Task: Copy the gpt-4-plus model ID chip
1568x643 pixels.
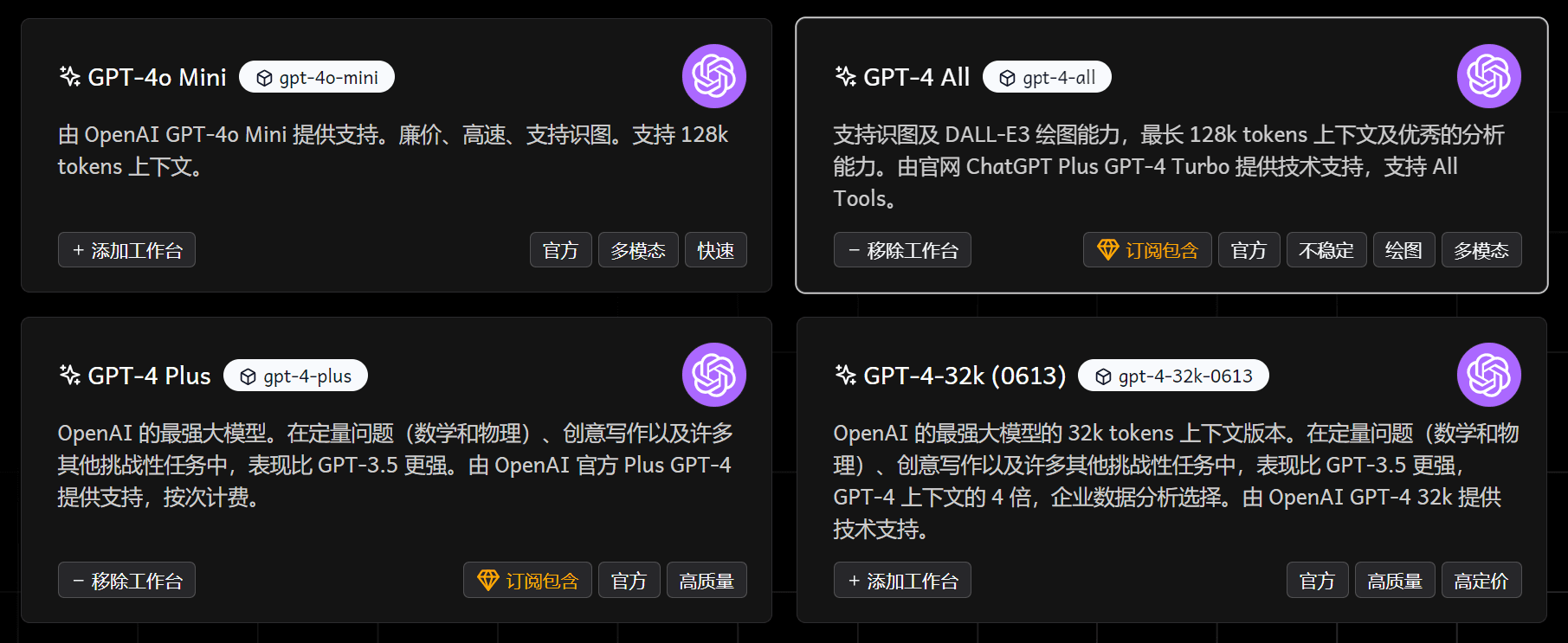Action: tap(295, 376)
